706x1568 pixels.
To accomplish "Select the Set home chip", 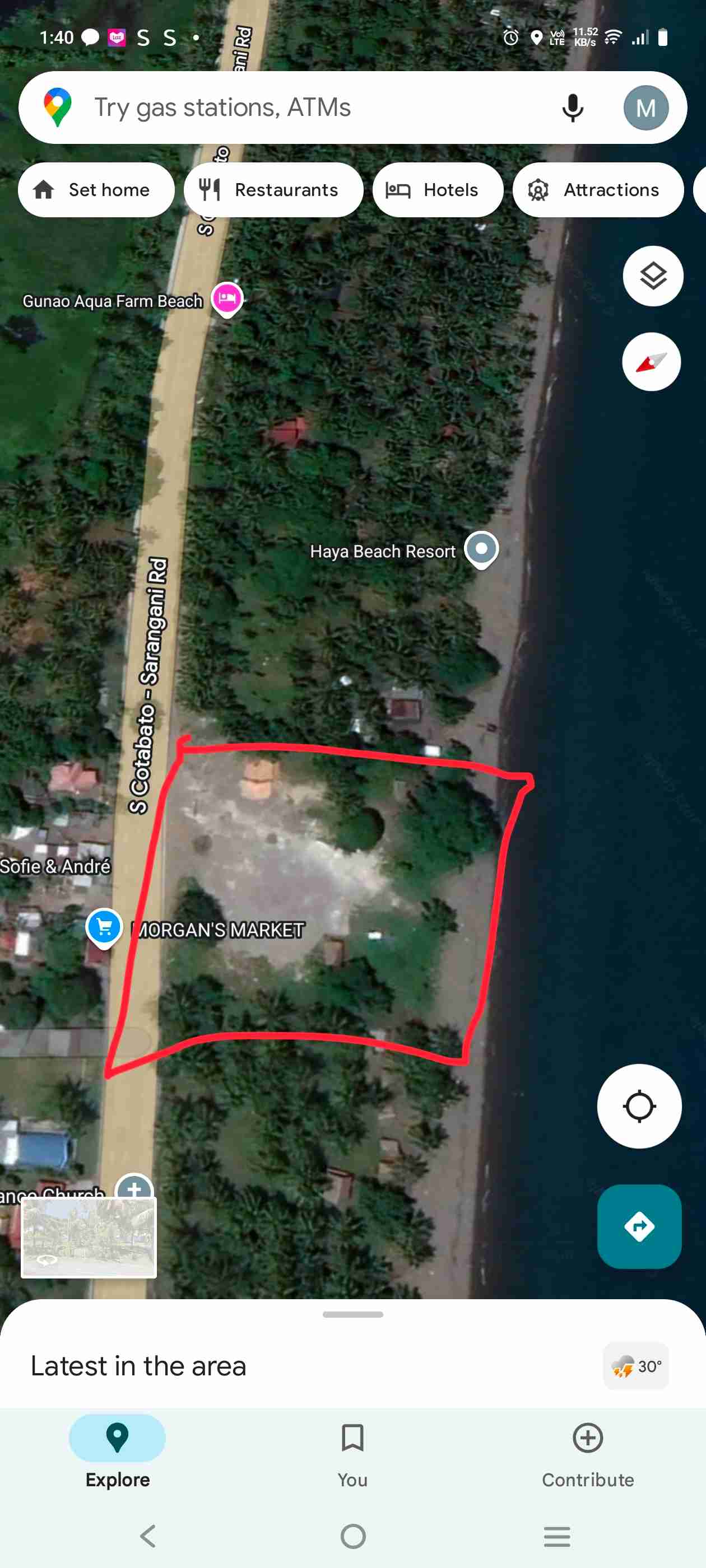I will pyautogui.click(x=96, y=190).
